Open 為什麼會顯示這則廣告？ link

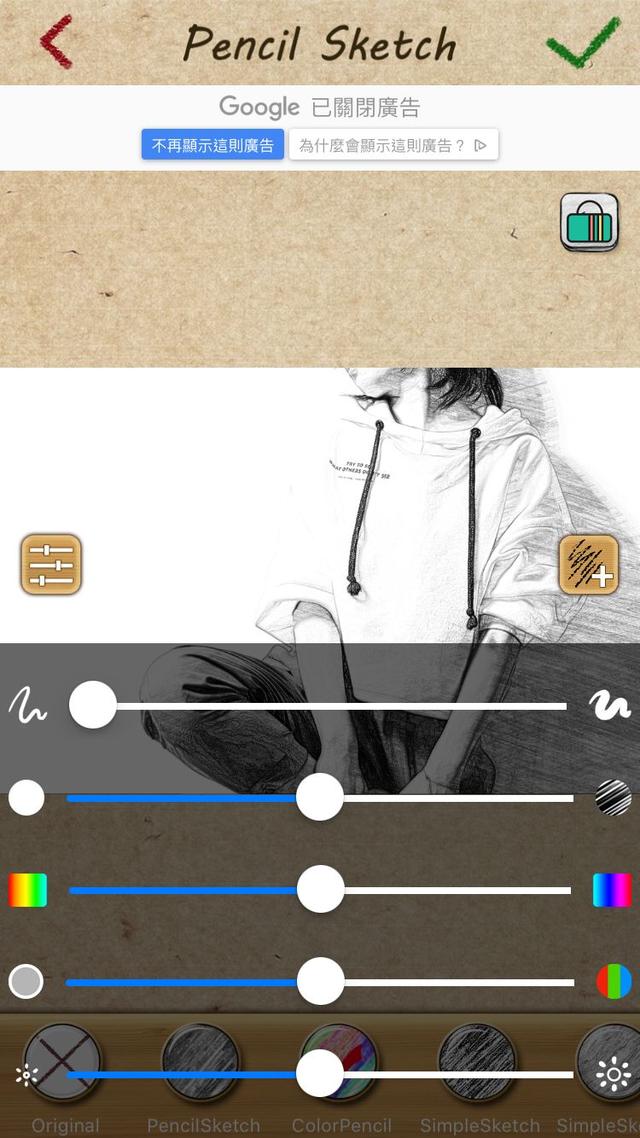393,145
